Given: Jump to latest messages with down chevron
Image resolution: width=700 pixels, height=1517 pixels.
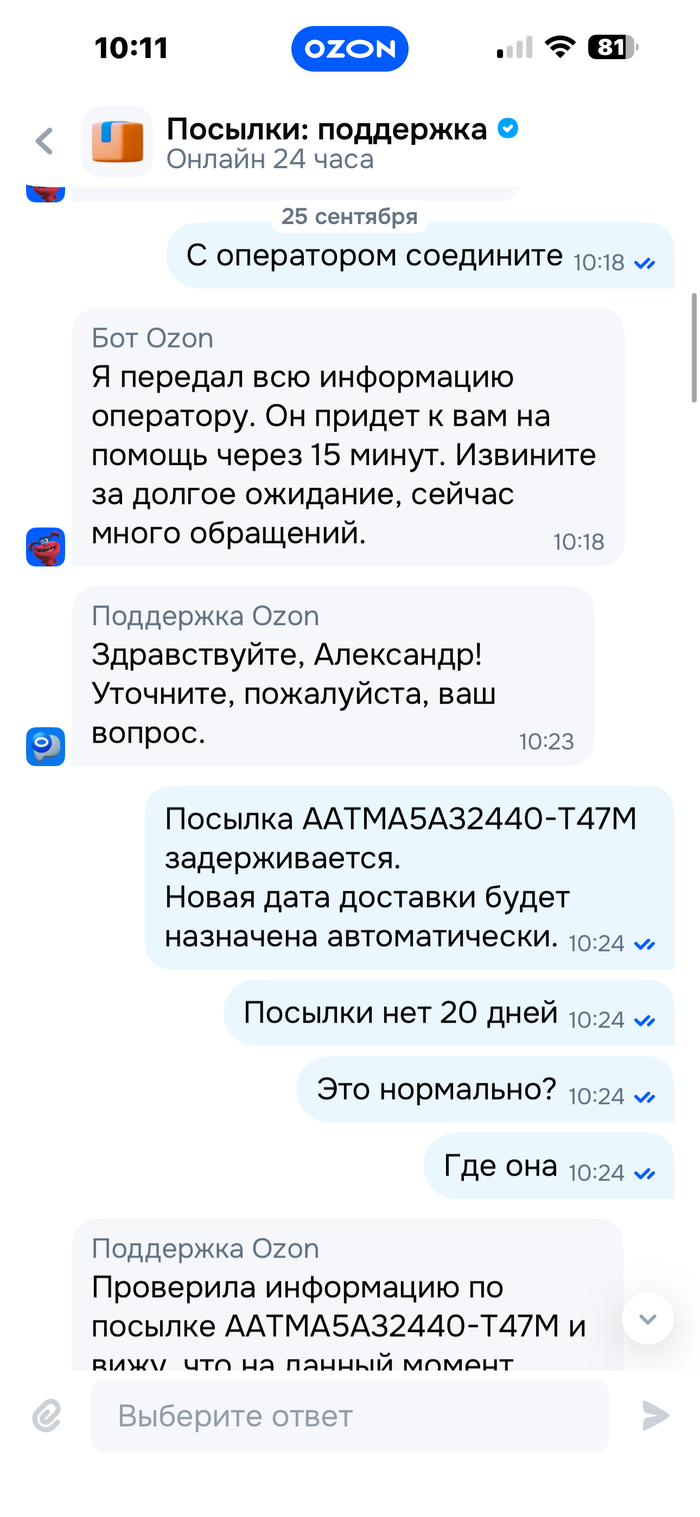Looking at the screenshot, I should (x=648, y=1319).
